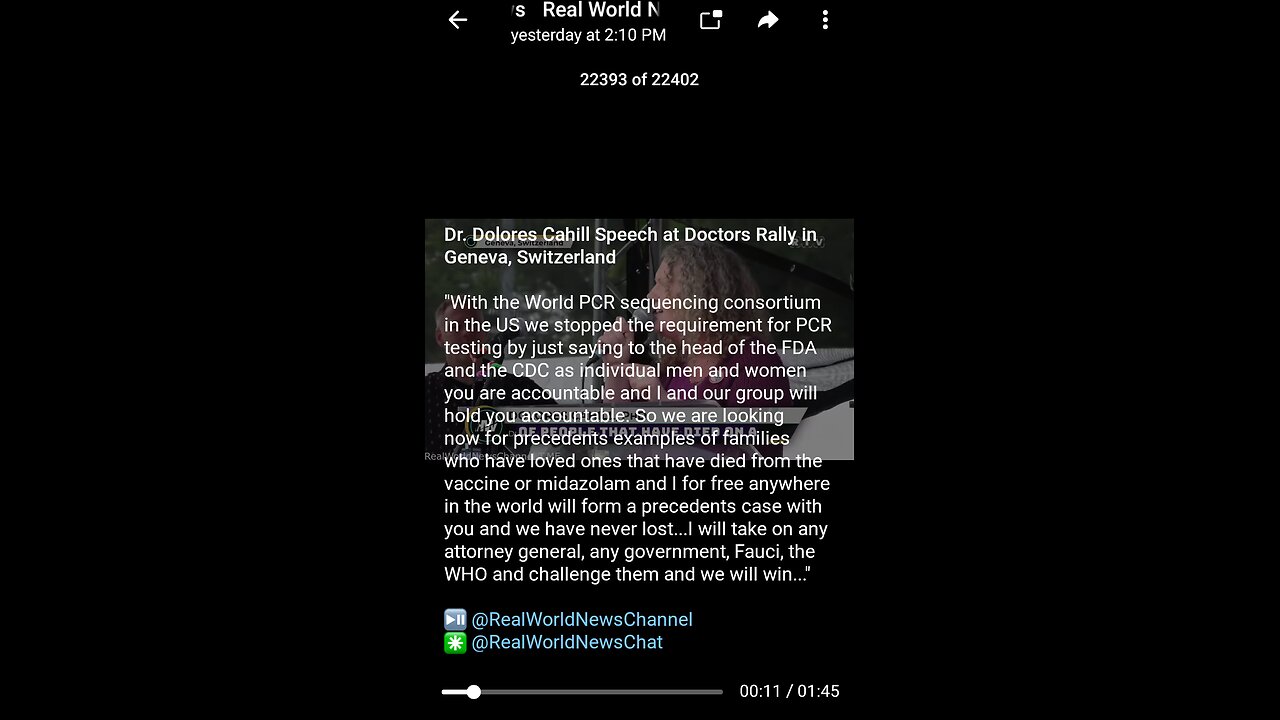Forward this video with the share arrow

tap(768, 20)
